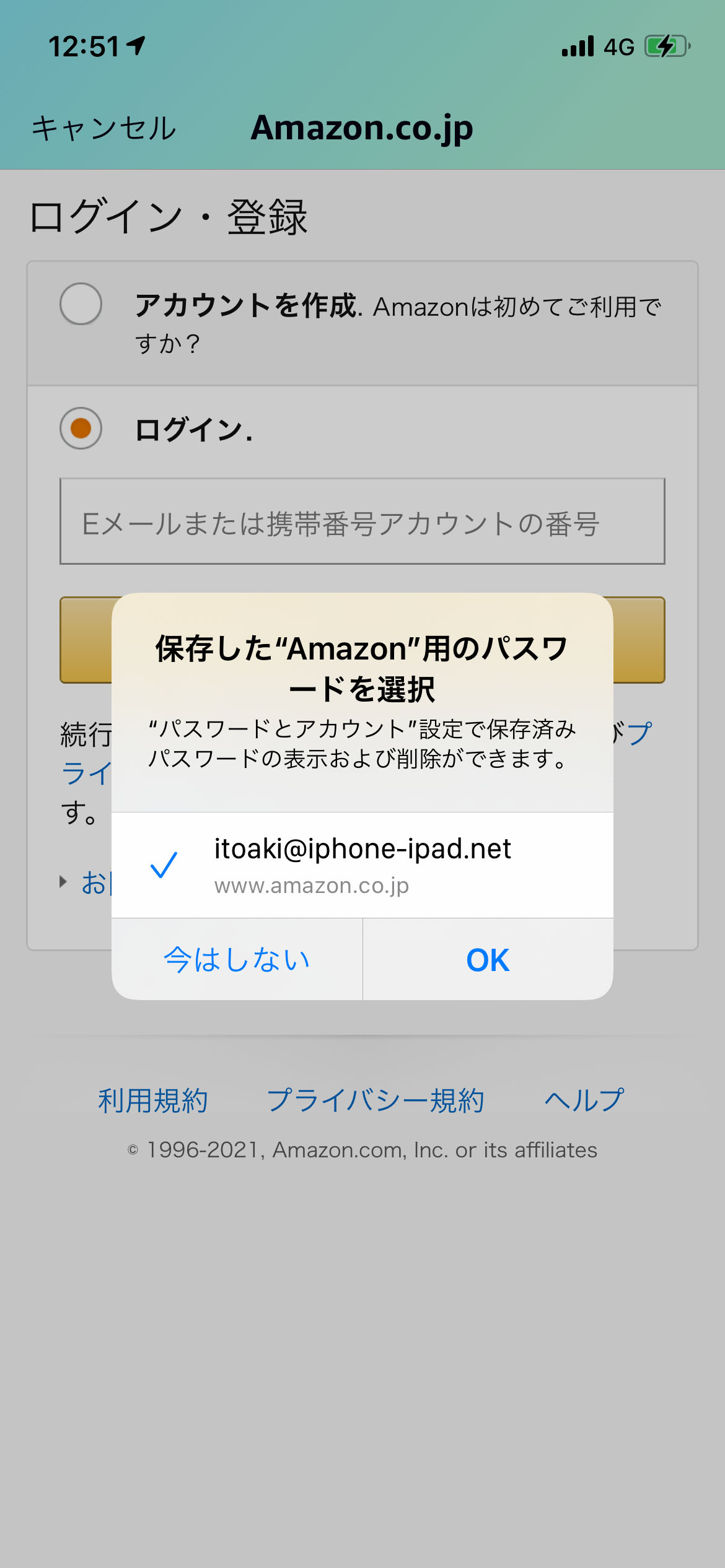Open the ヘルプ link
This screenshot has height=1568, width=725.
coord(584,1100)
